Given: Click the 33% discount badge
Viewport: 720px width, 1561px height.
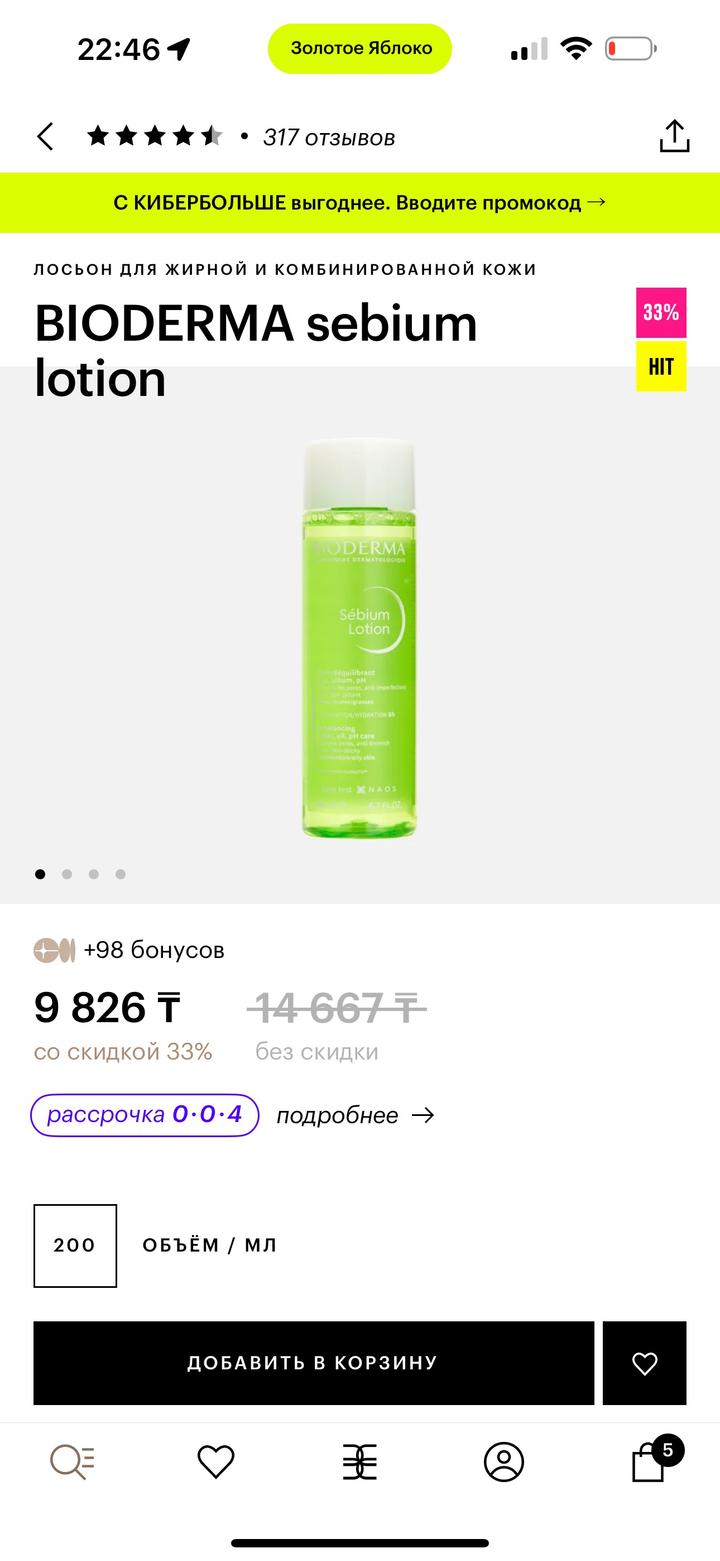Looking at the screenshot, I should pyautogui.click(x=661, y=313).
